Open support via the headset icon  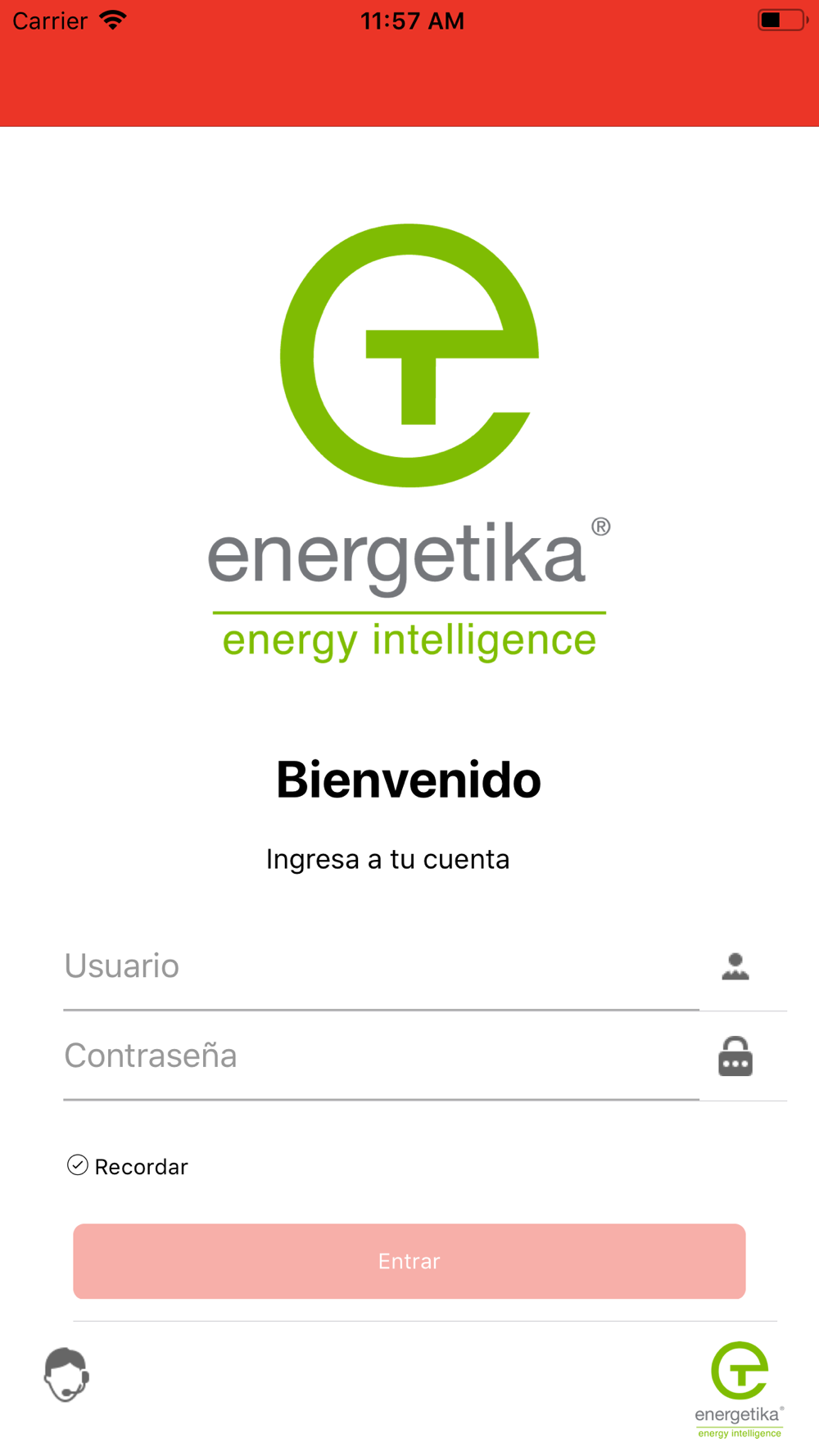point(66,1375)
